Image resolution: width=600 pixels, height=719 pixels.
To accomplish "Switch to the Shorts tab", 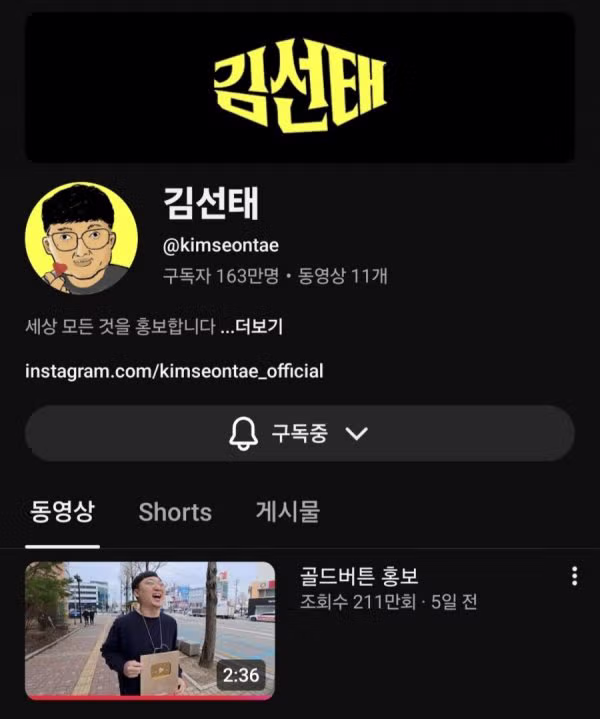I will [175, 512].
